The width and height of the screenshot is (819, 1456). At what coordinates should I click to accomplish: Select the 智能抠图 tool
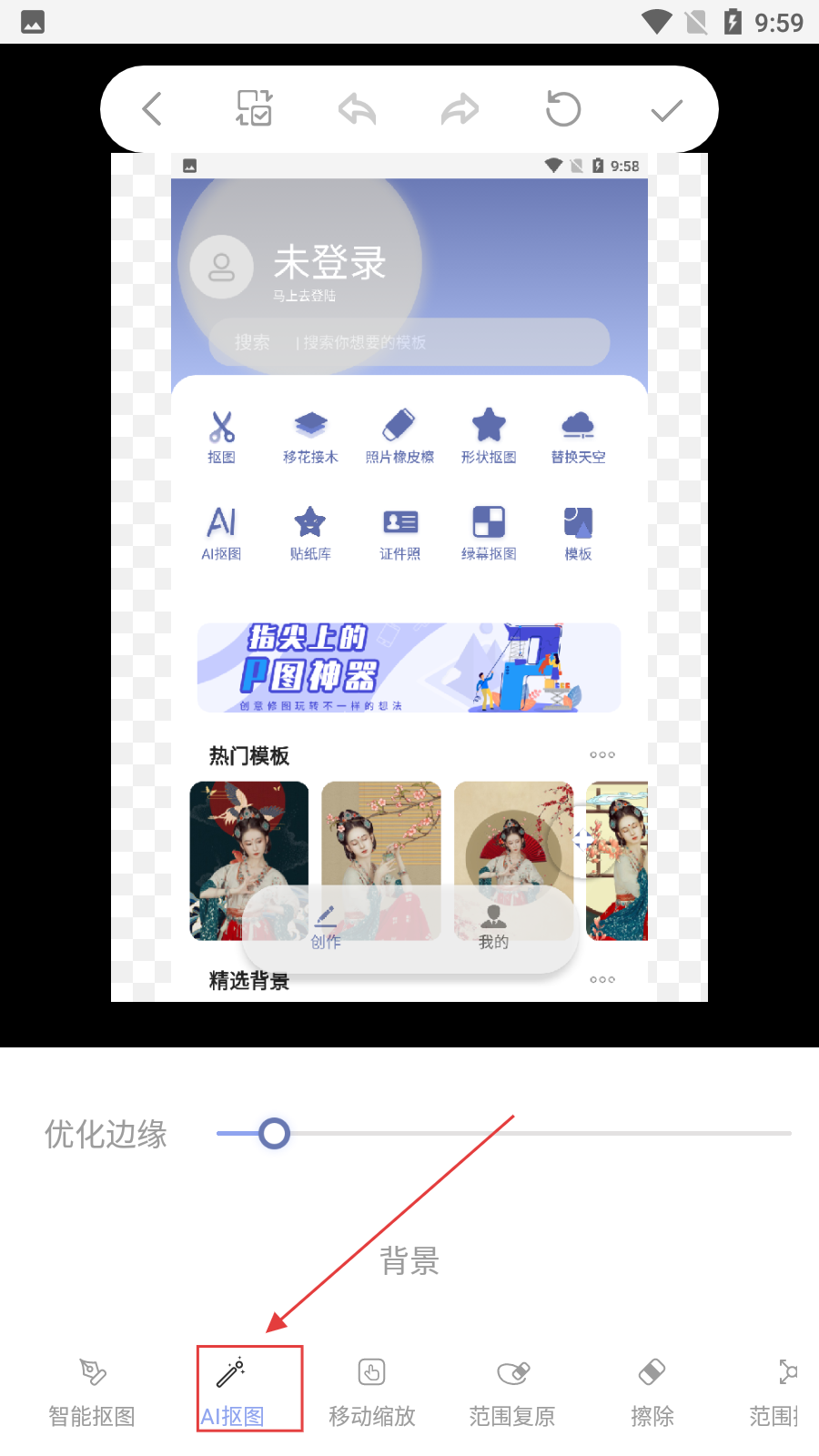click(92, 1390)
